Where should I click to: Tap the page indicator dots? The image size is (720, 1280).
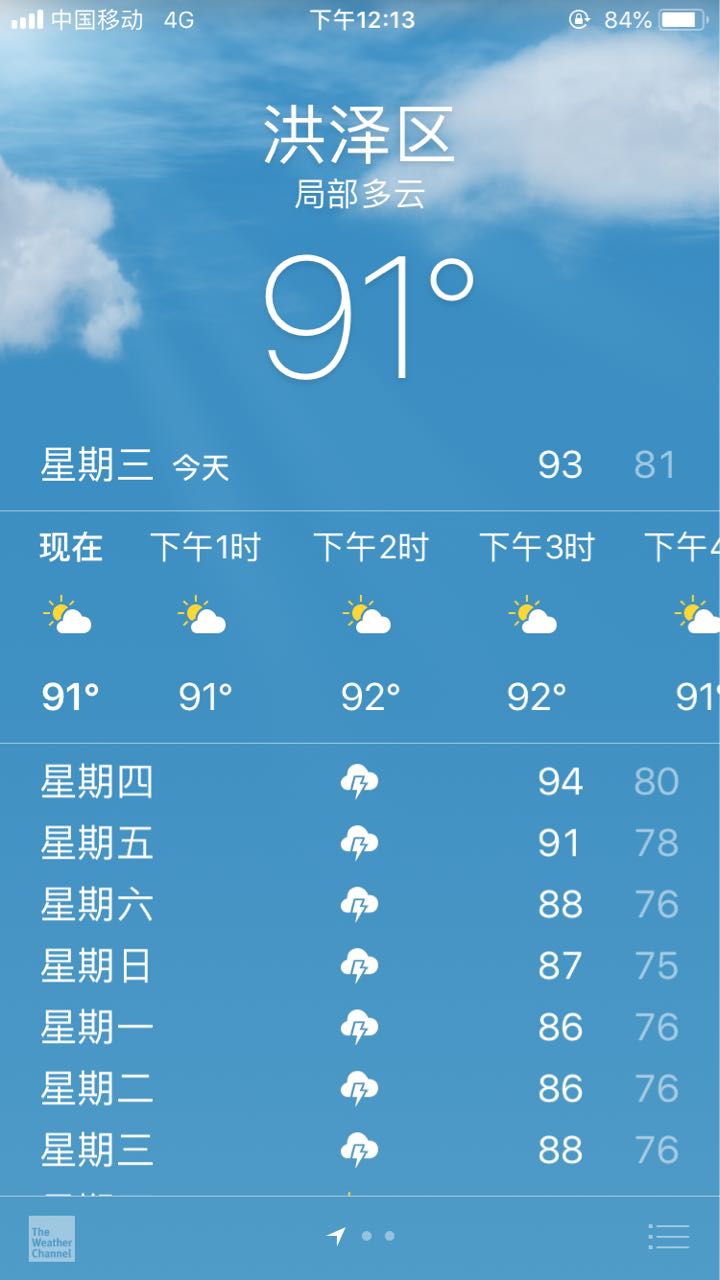(360, 1236)
